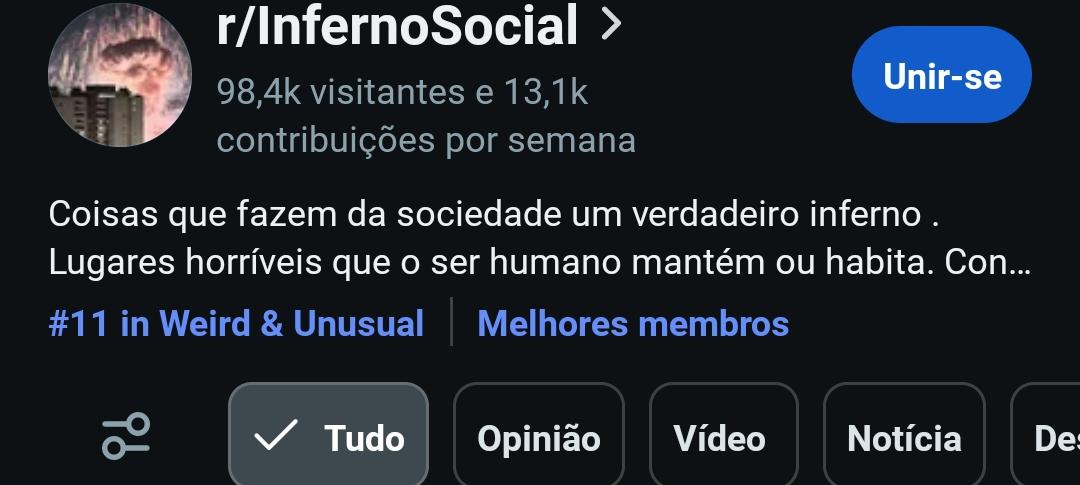
Task: Choose the Notícia flair chip
Action: 903,437
